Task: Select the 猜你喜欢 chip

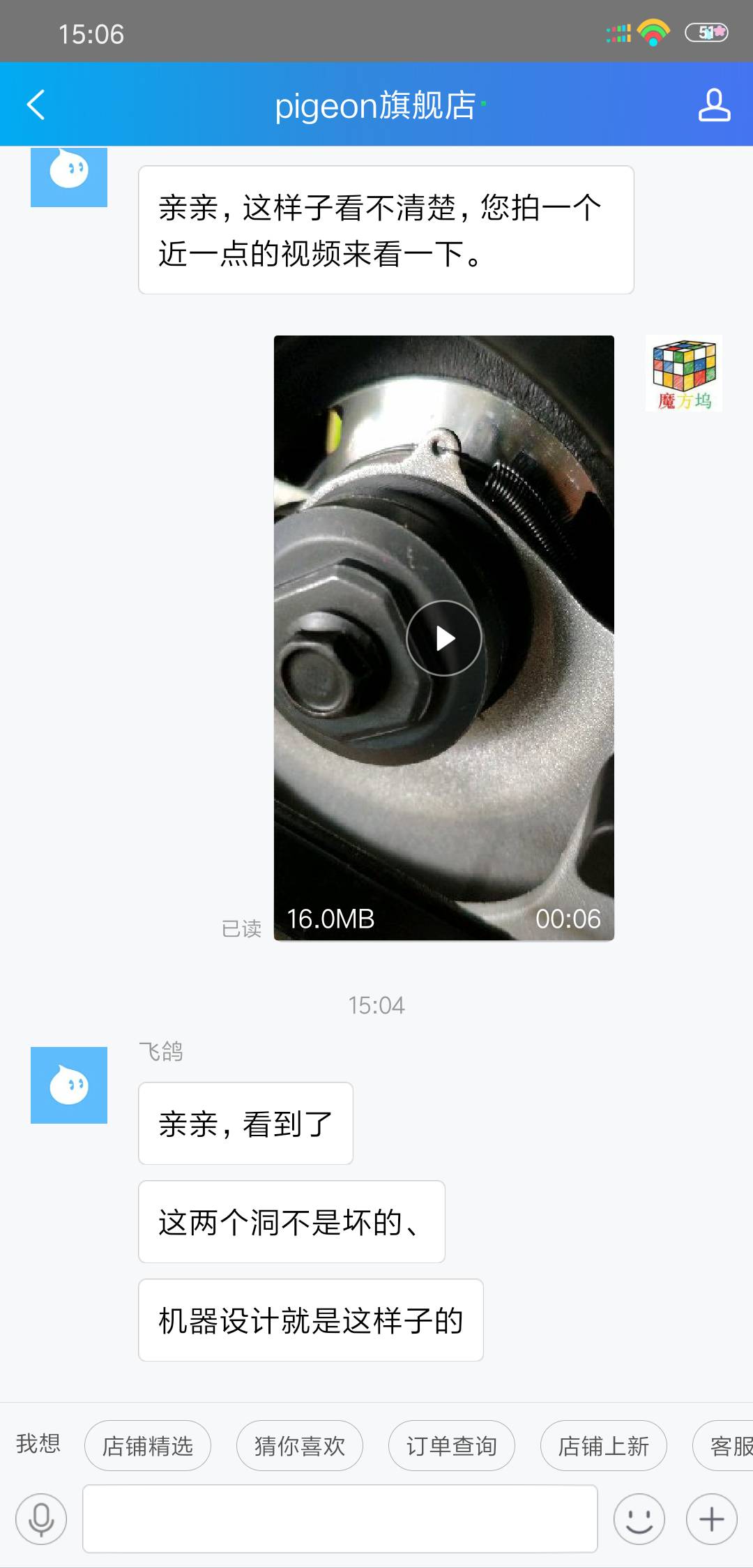Action: (300, 1445)
